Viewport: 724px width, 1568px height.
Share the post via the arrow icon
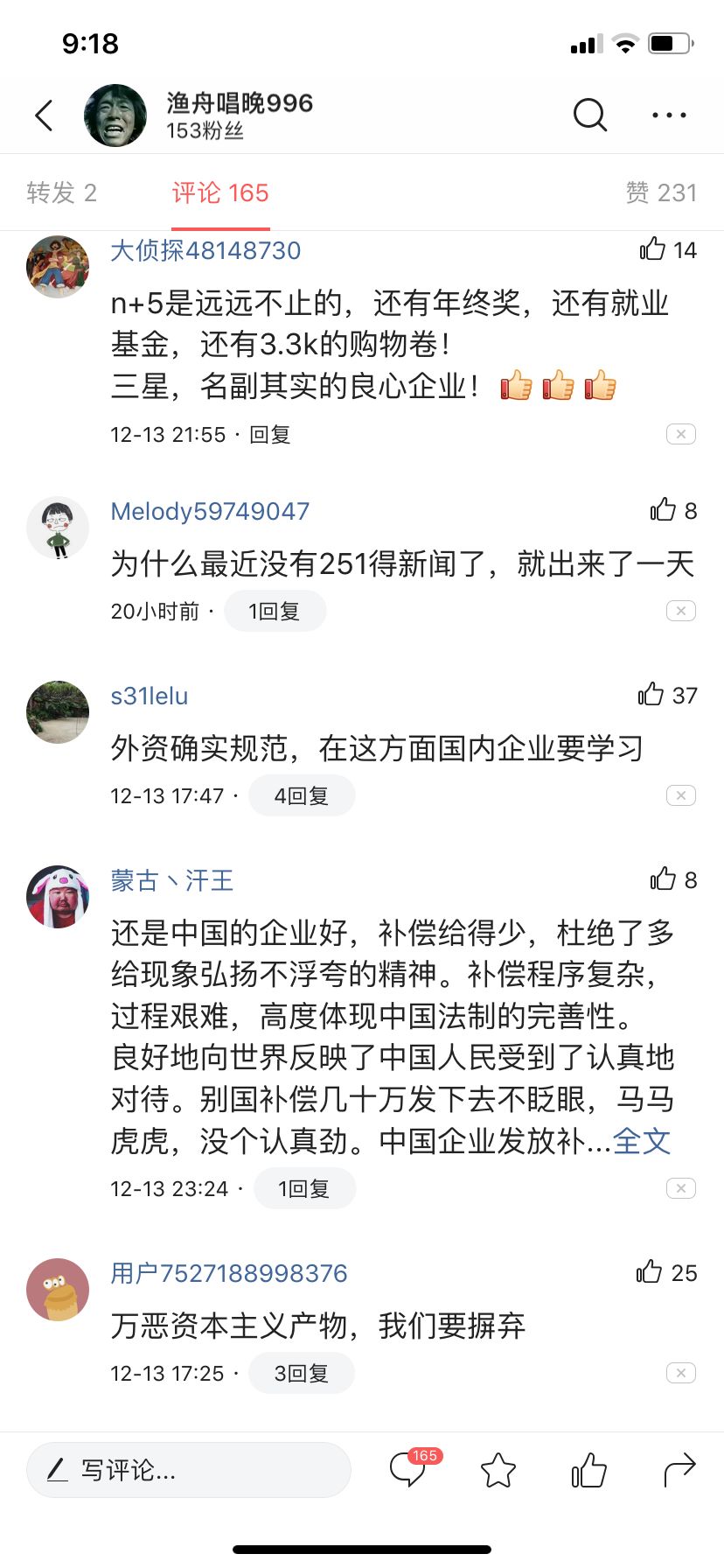point(679,1470)
